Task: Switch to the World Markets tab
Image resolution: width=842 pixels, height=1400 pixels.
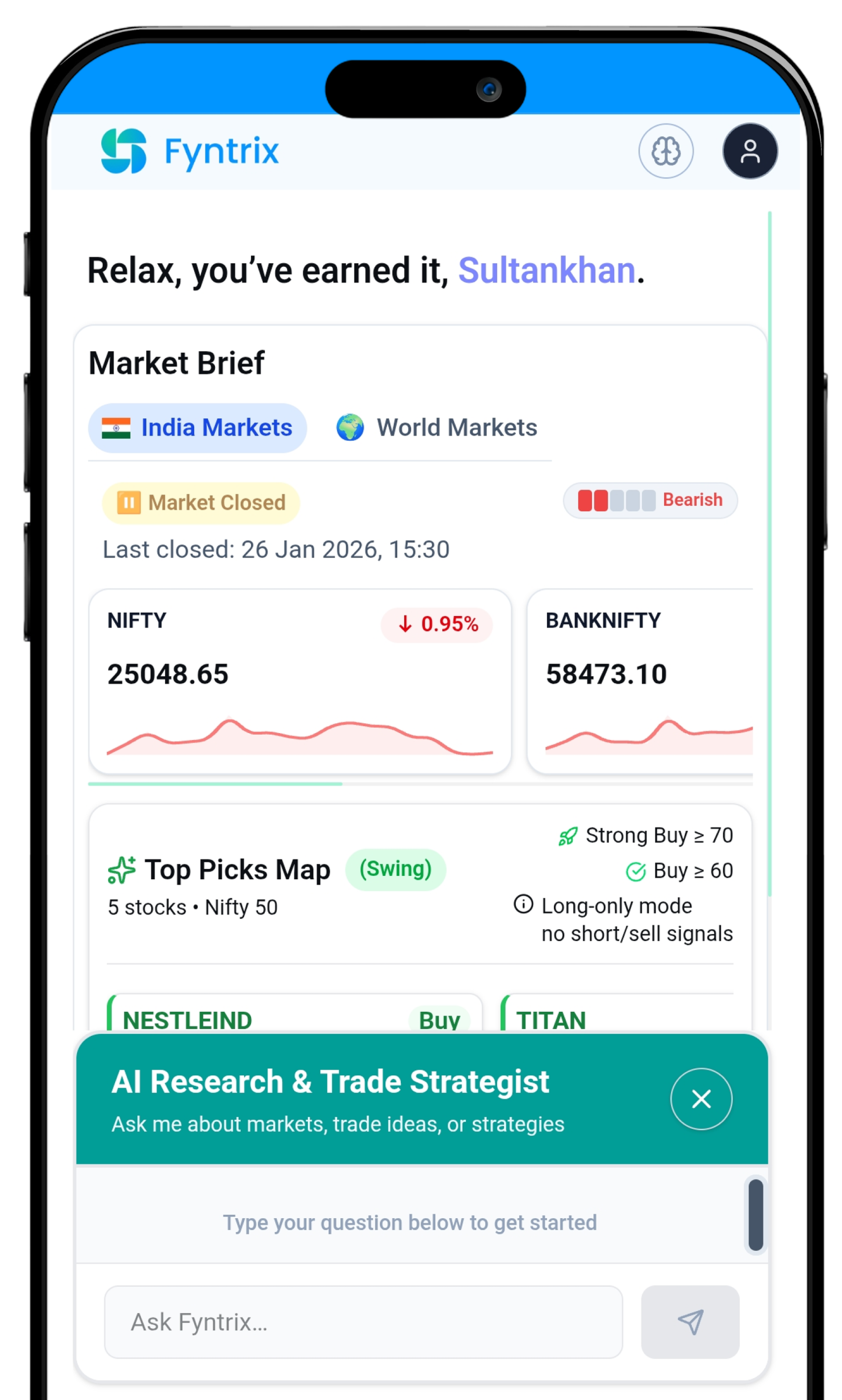Action: coord(456,428)
